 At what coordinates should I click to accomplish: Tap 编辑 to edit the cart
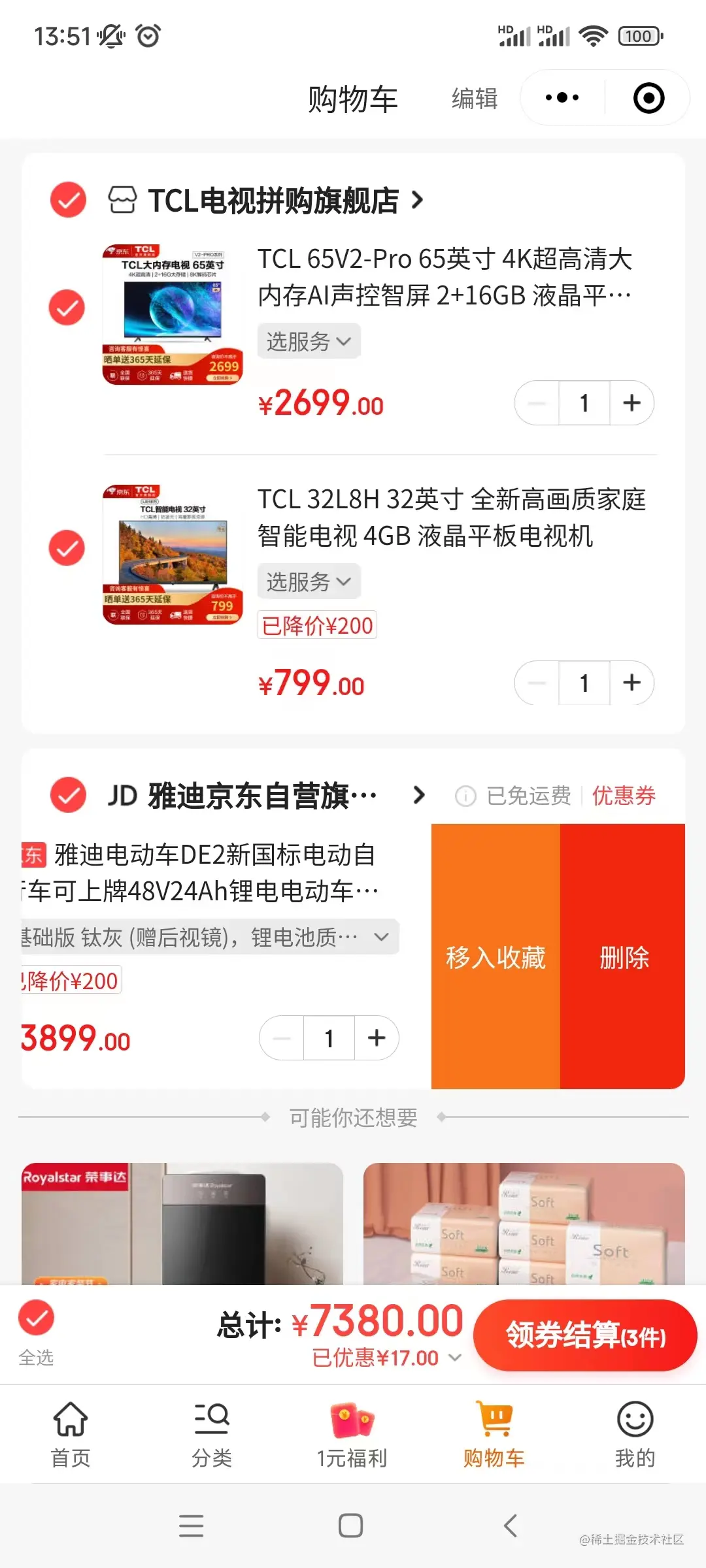tap(475, 99)
